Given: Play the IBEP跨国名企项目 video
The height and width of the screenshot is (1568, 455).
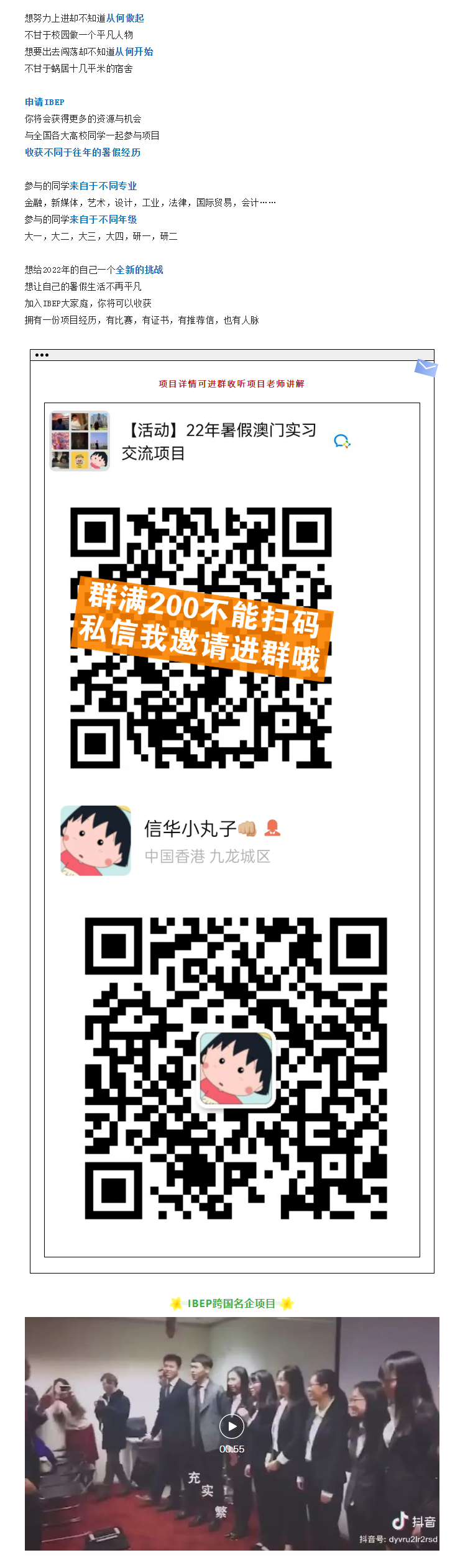Looking at the screenshot, I should (232, 1426).
